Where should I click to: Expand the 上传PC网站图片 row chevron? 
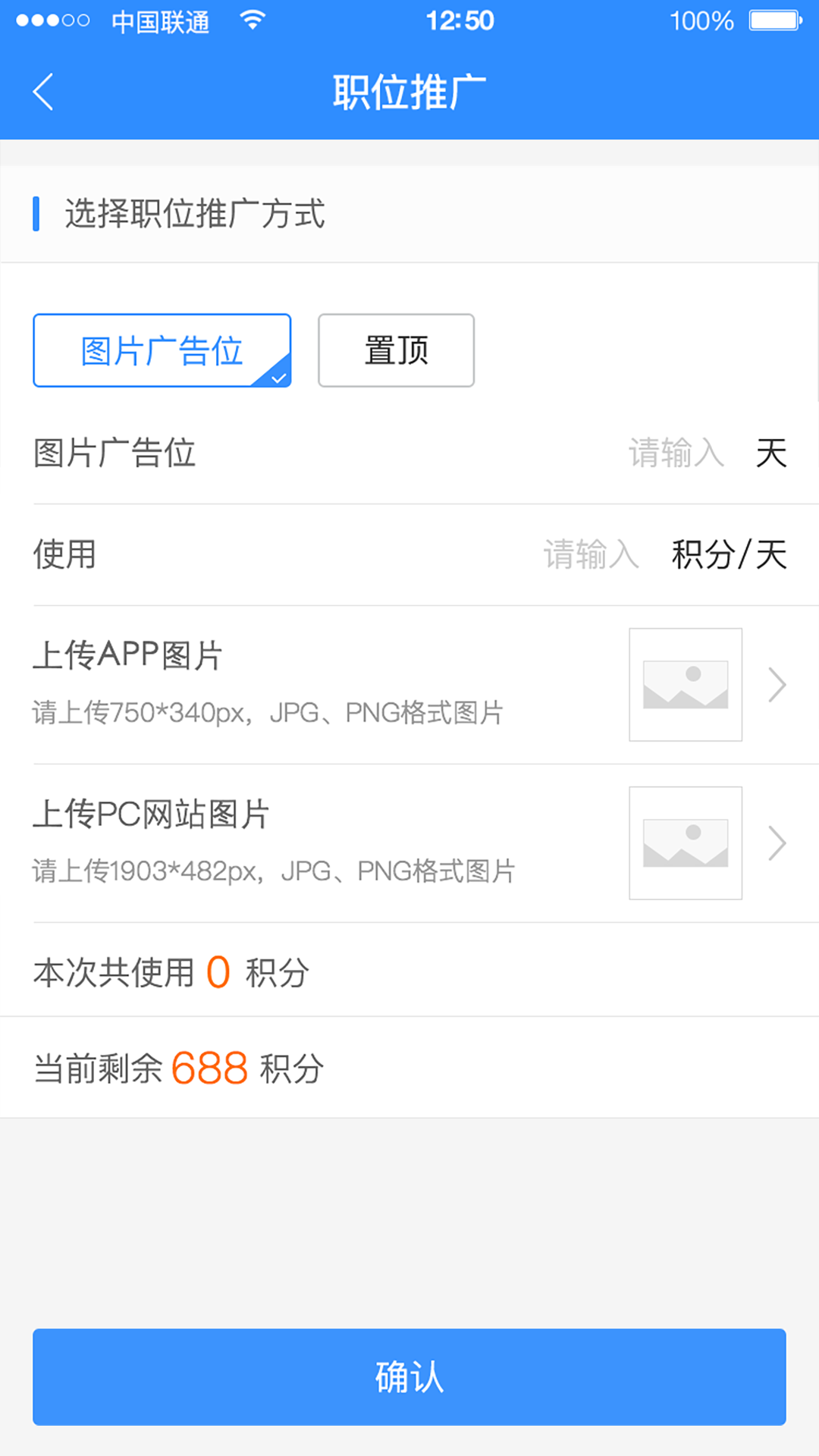[x=777, y=843]
